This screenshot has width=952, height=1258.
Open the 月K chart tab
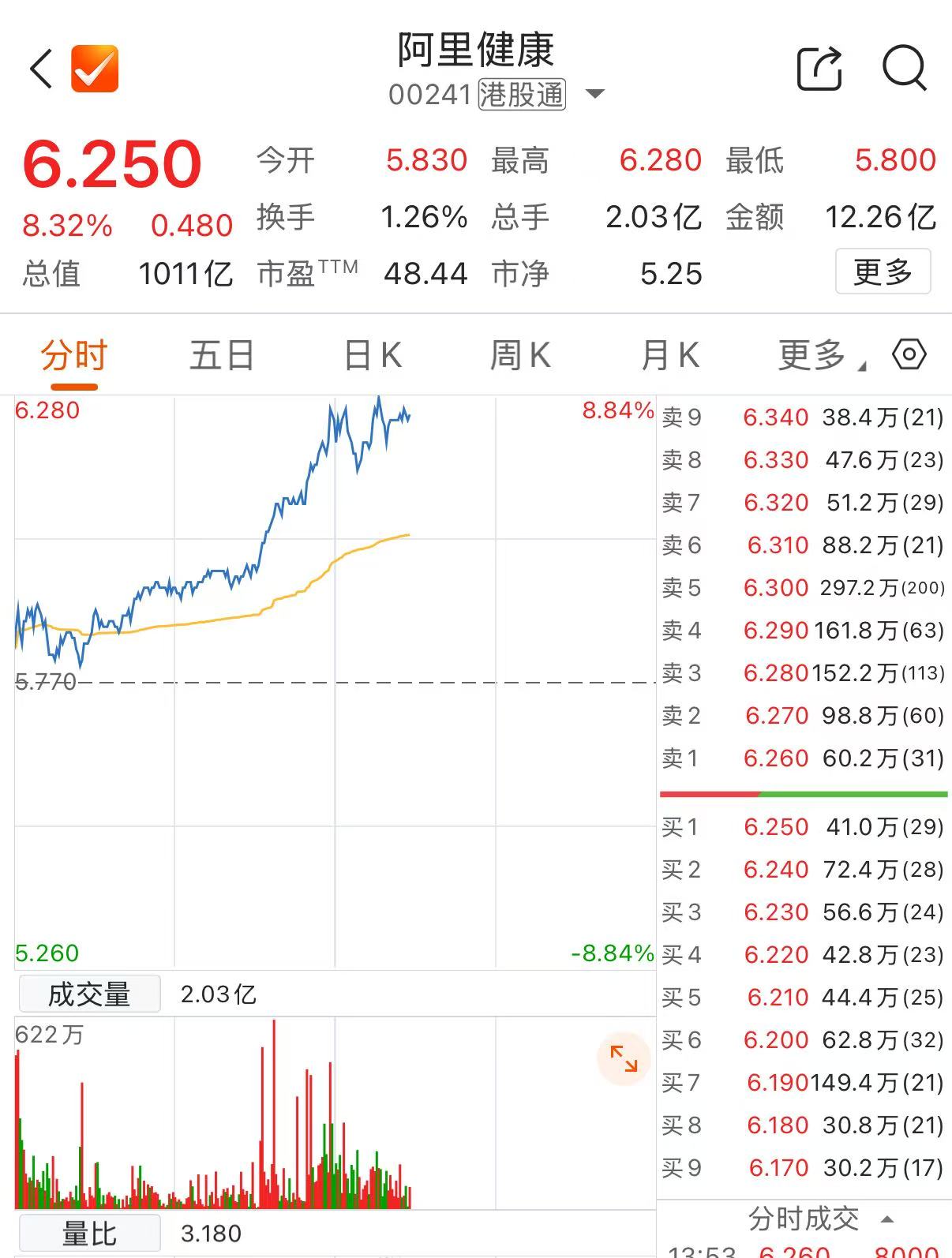[x=670, y=356]
